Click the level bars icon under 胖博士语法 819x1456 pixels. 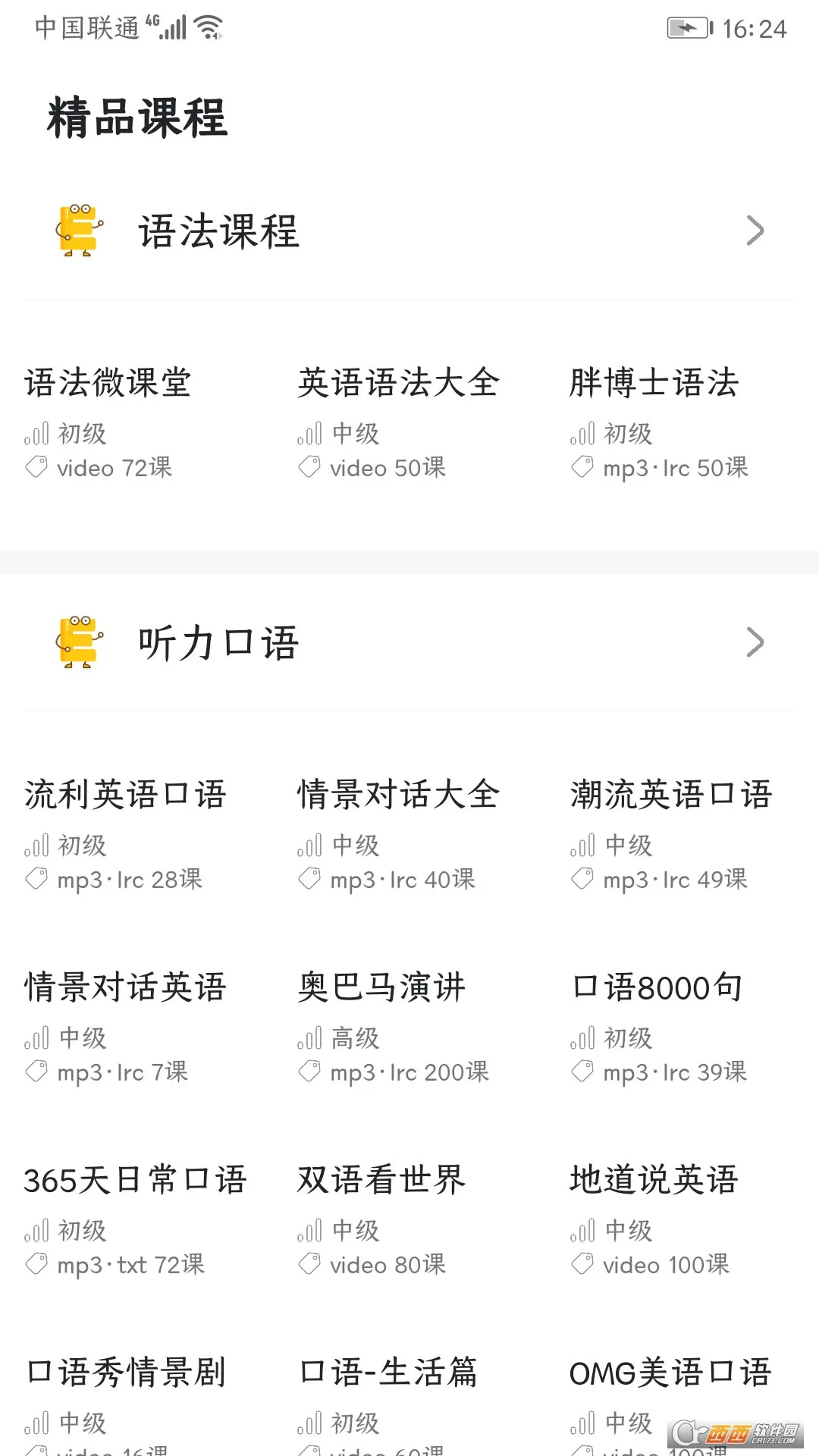(581, 434)
